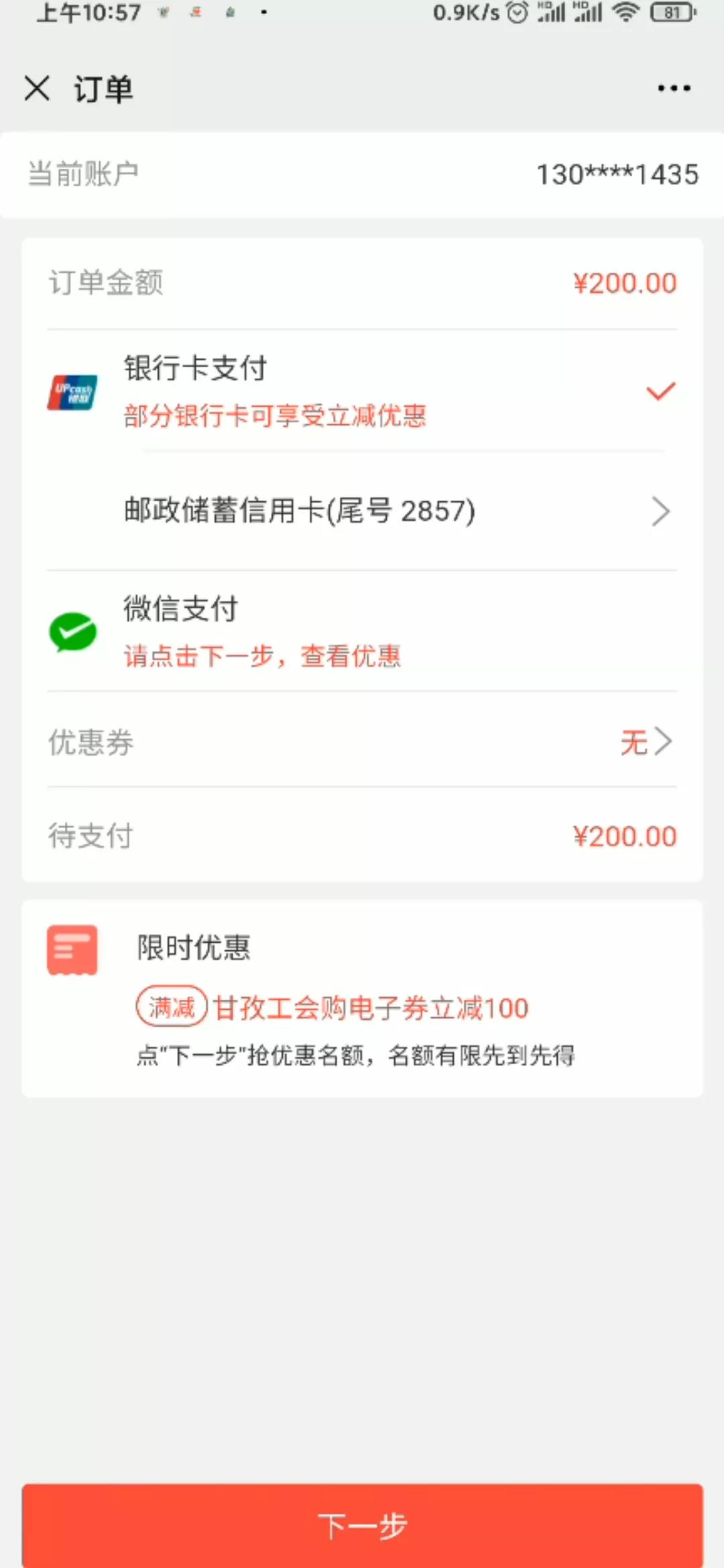Close the 订单 page
This screenshot has height=1568, width=724.
(x=37, y=88)
